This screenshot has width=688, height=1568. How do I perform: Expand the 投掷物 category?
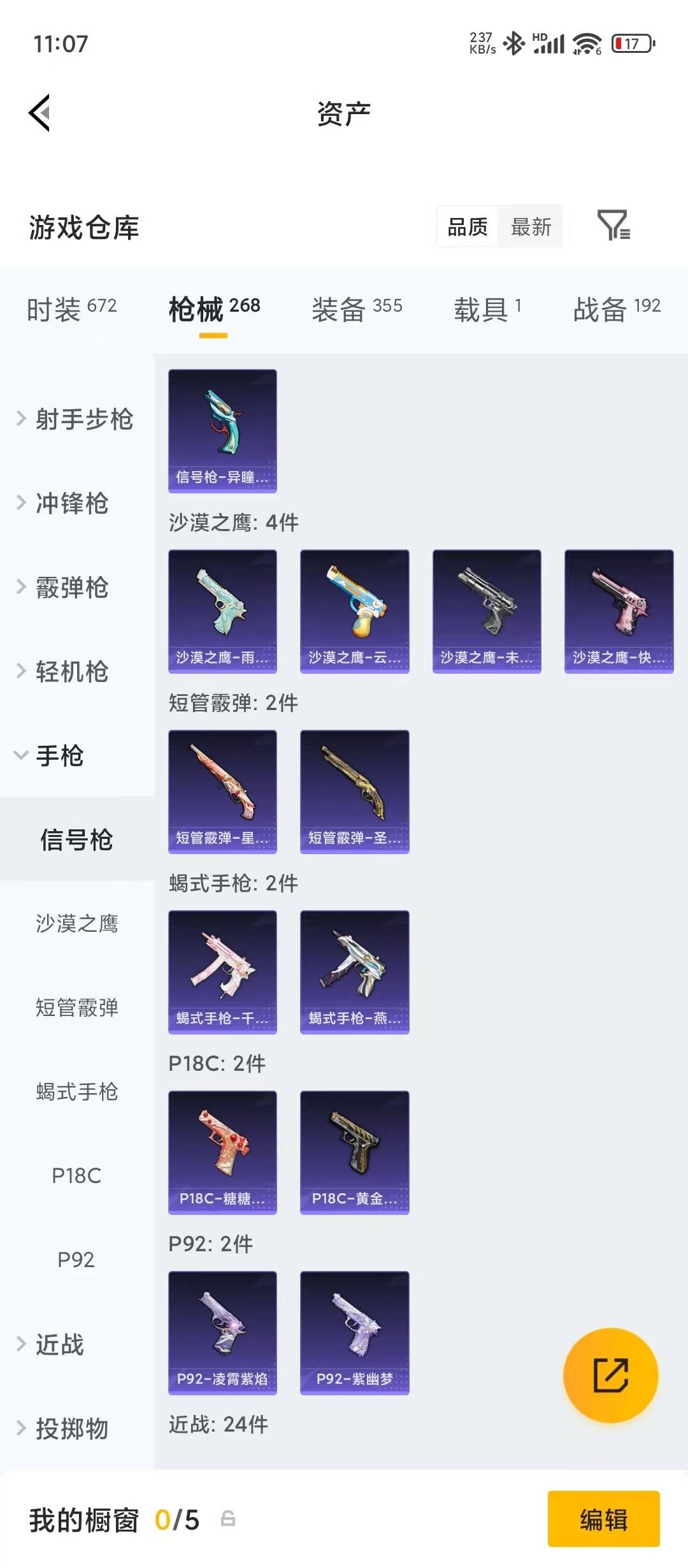click(70, 1429)
